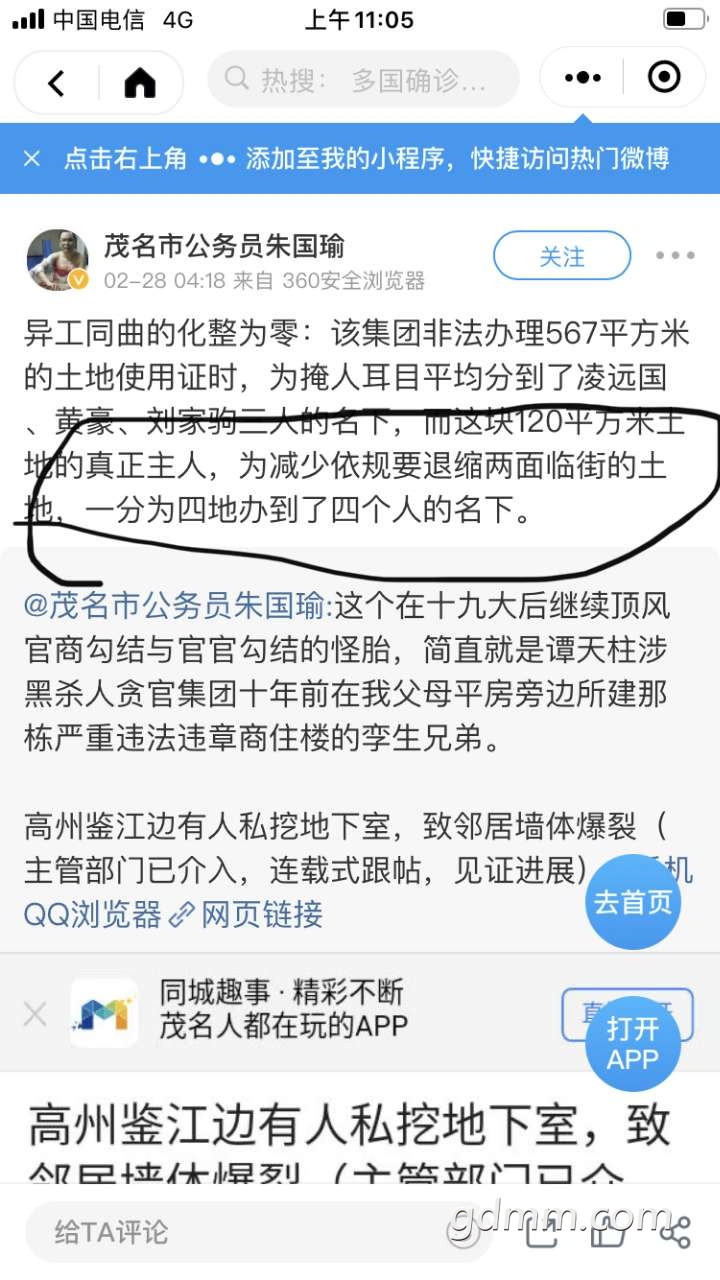The image size is (720, 1280).
Task: Close the 同城趣事 ad banner
Action: (35, 1015)
